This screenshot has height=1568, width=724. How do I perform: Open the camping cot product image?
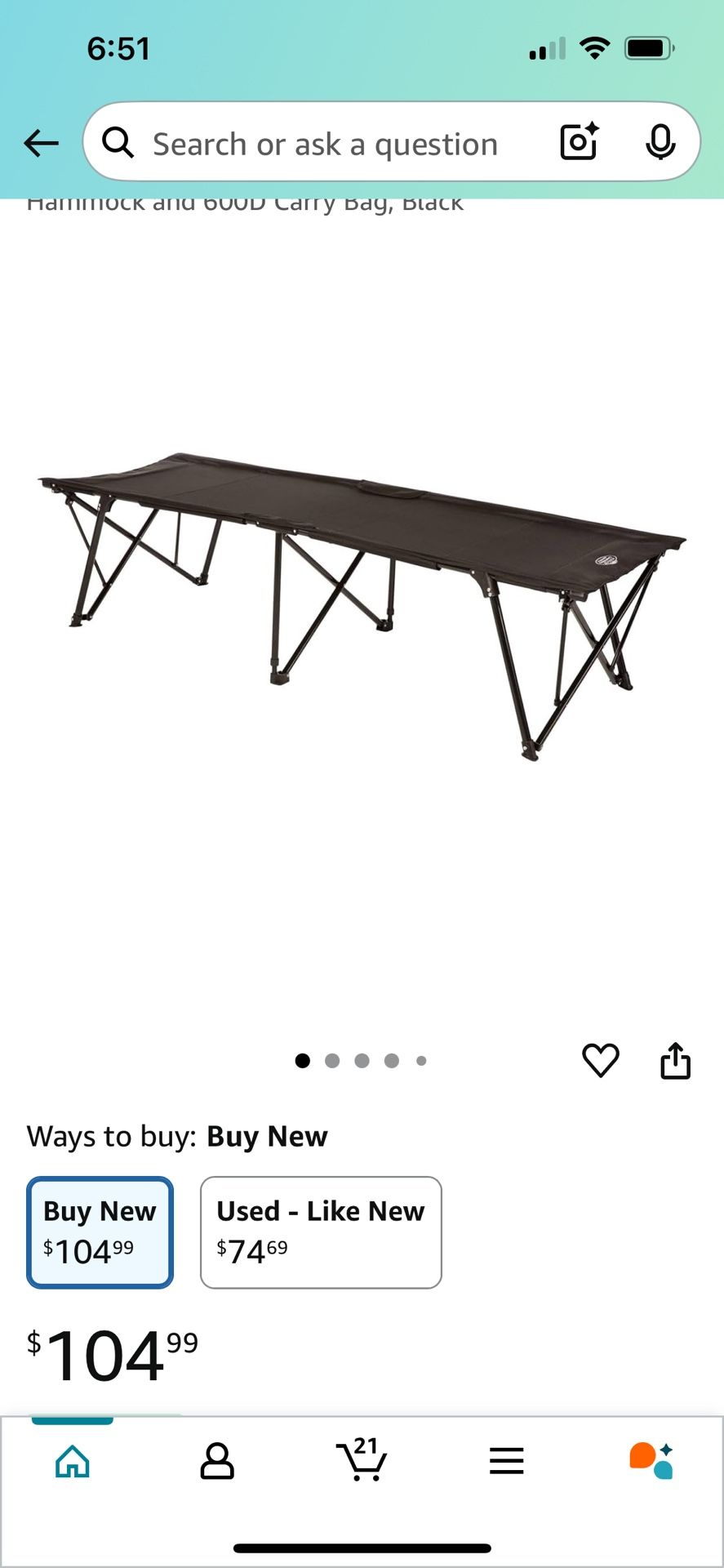coord(362,604)
